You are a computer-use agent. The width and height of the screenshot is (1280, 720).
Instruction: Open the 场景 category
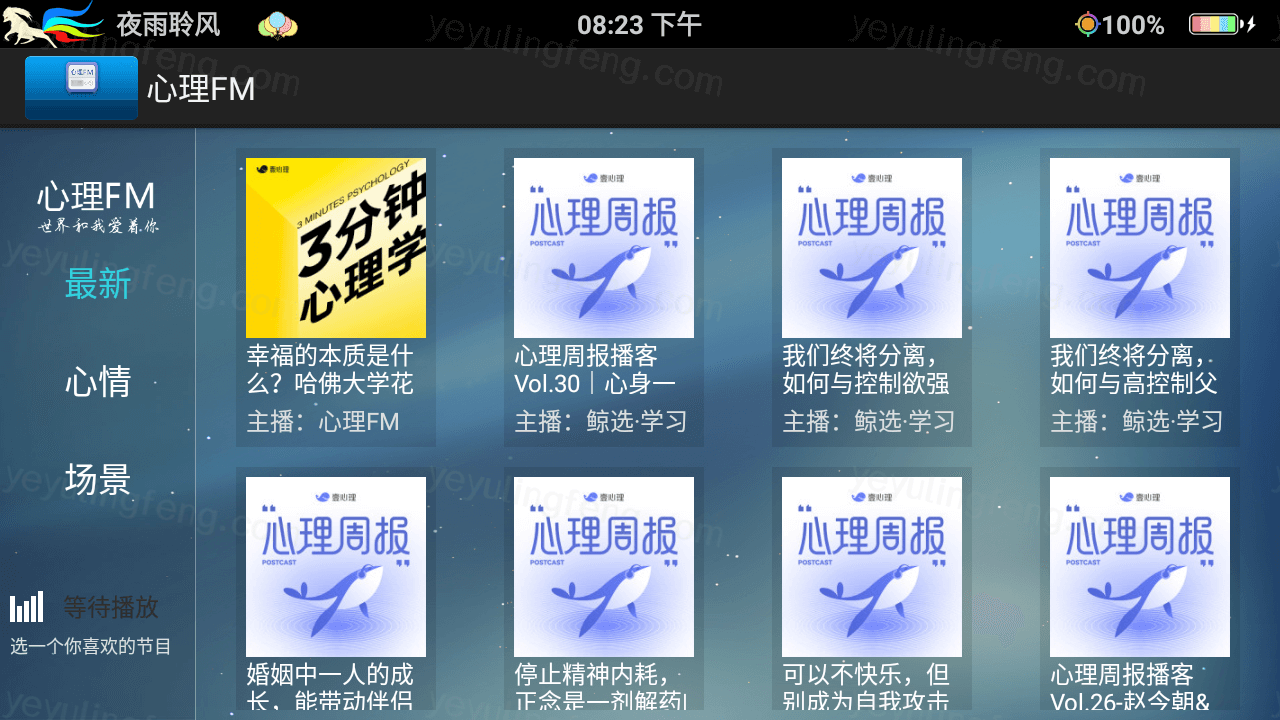(x=98, y=480)
